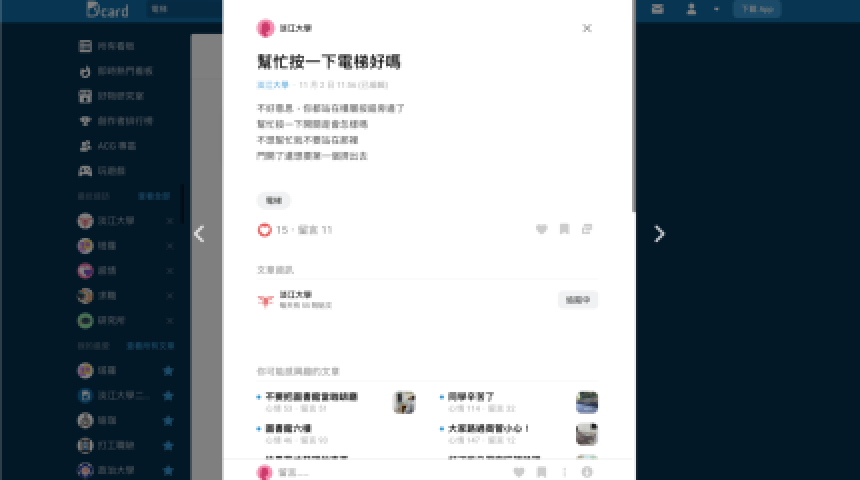Go to the next post arrow
The width and height of the screenshot is (860, 480).
point(659,234)
